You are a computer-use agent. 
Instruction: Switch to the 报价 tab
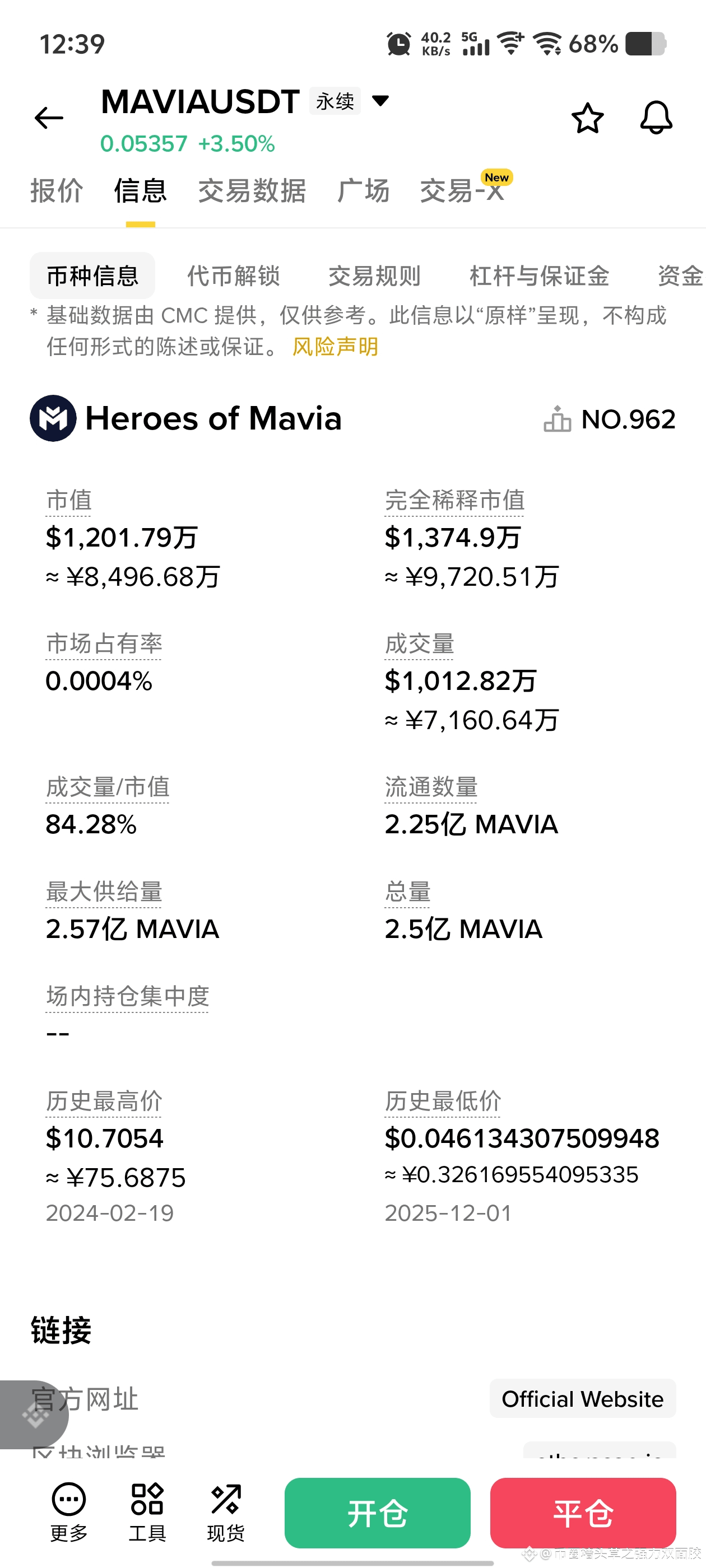[57, 190]
